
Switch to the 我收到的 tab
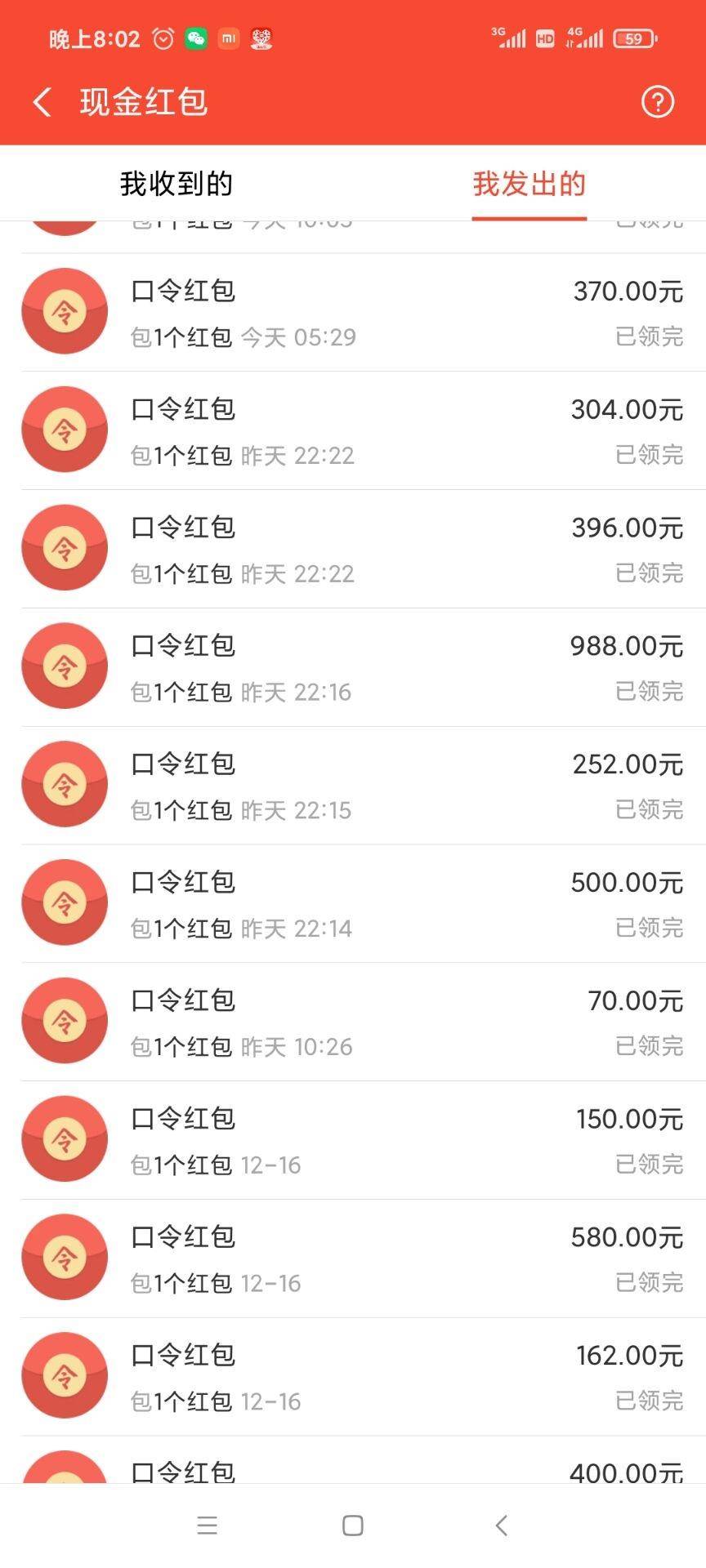point(176,184)
